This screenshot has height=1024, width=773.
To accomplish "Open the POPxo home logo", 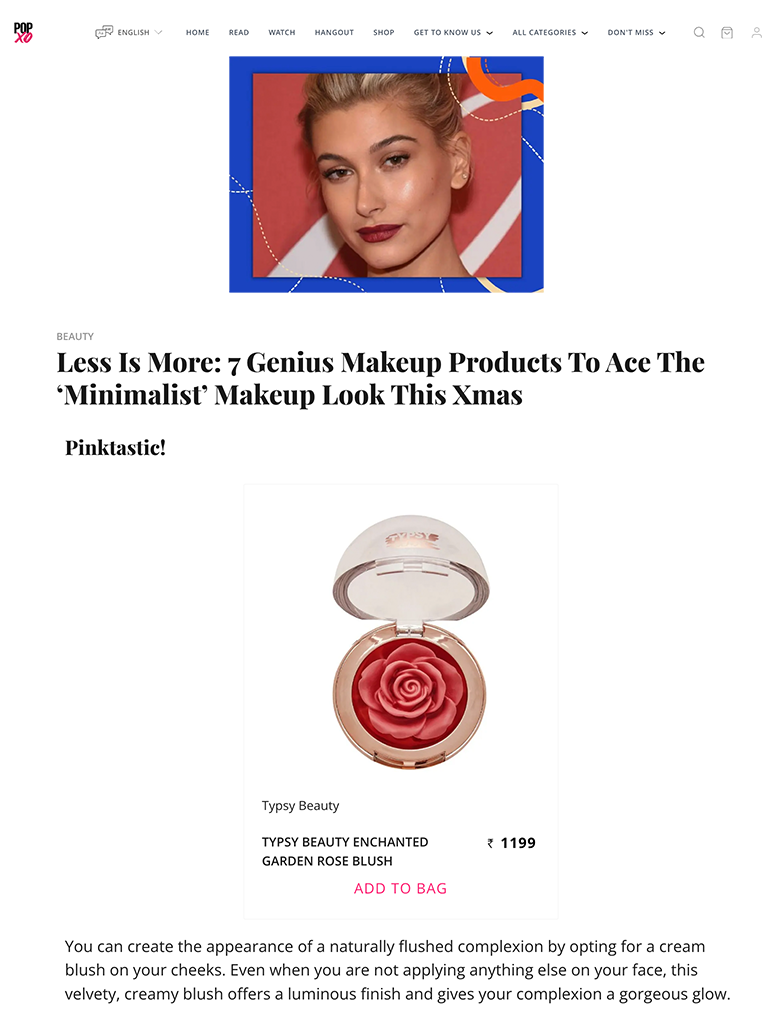I will coord(23,32).
